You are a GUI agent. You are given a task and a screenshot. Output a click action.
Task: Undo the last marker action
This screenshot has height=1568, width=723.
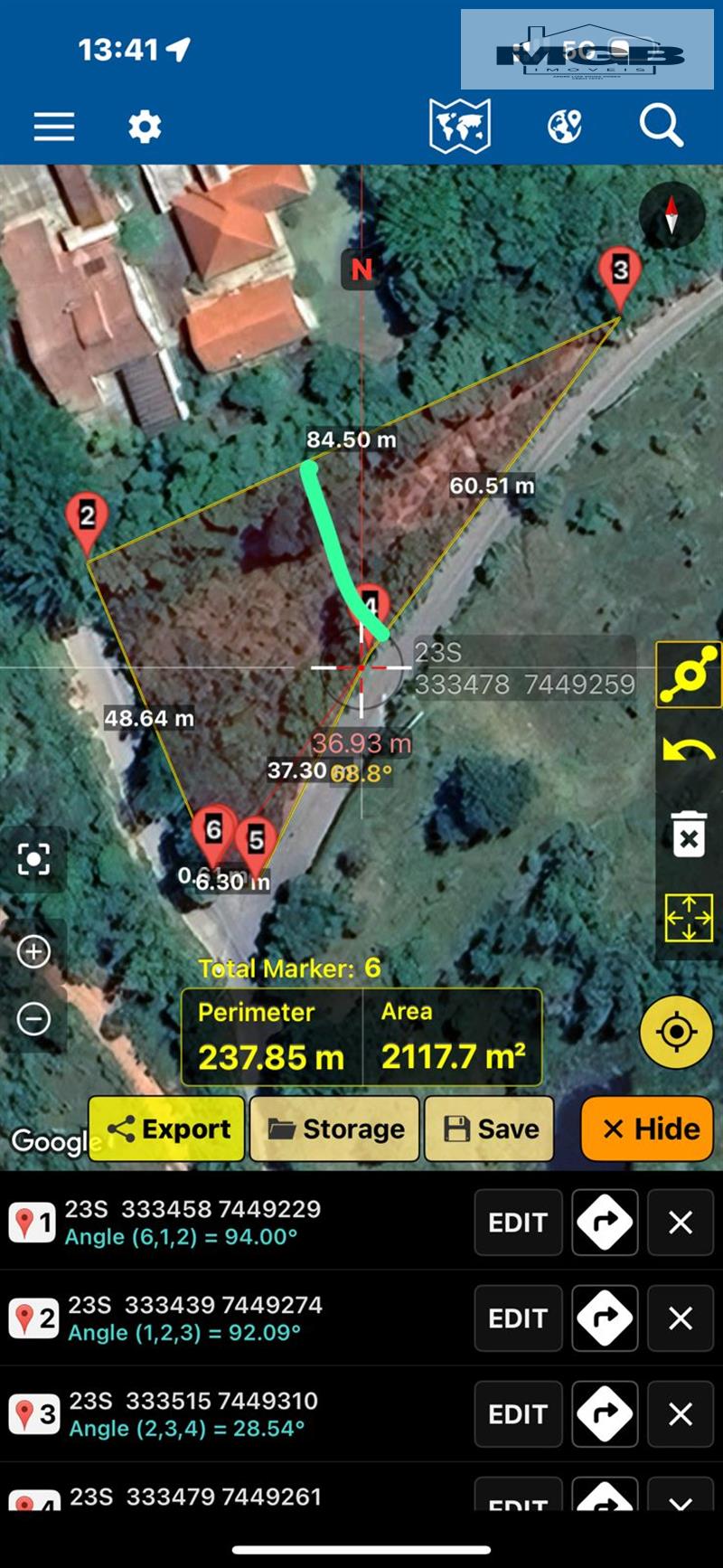pos(689,752)
